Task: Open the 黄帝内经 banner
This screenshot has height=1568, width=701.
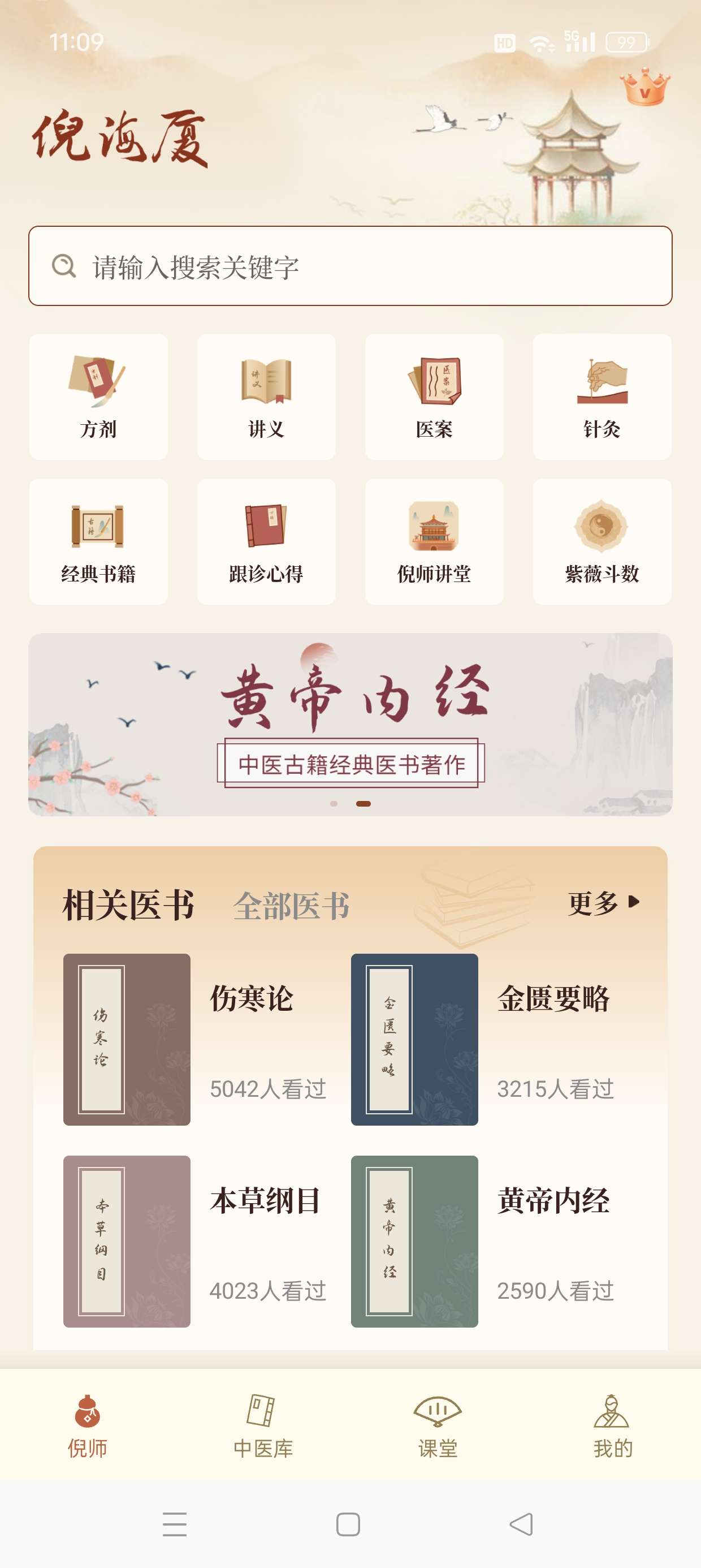Action: click(x=350, y=723)
